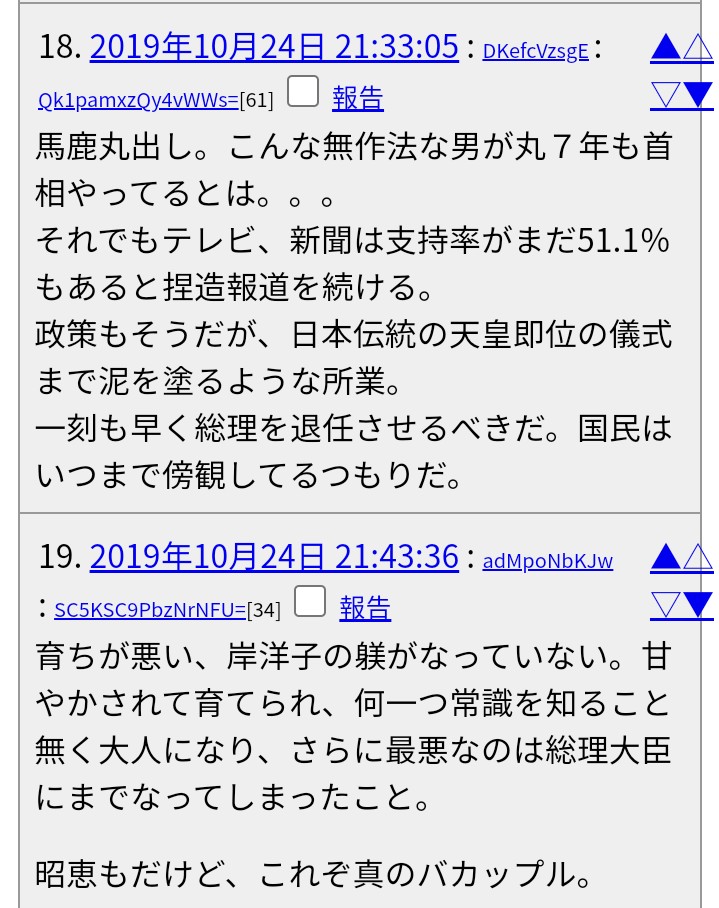Tap the down arrows beside comment 18
719x908 pixels.
(681, 95)
